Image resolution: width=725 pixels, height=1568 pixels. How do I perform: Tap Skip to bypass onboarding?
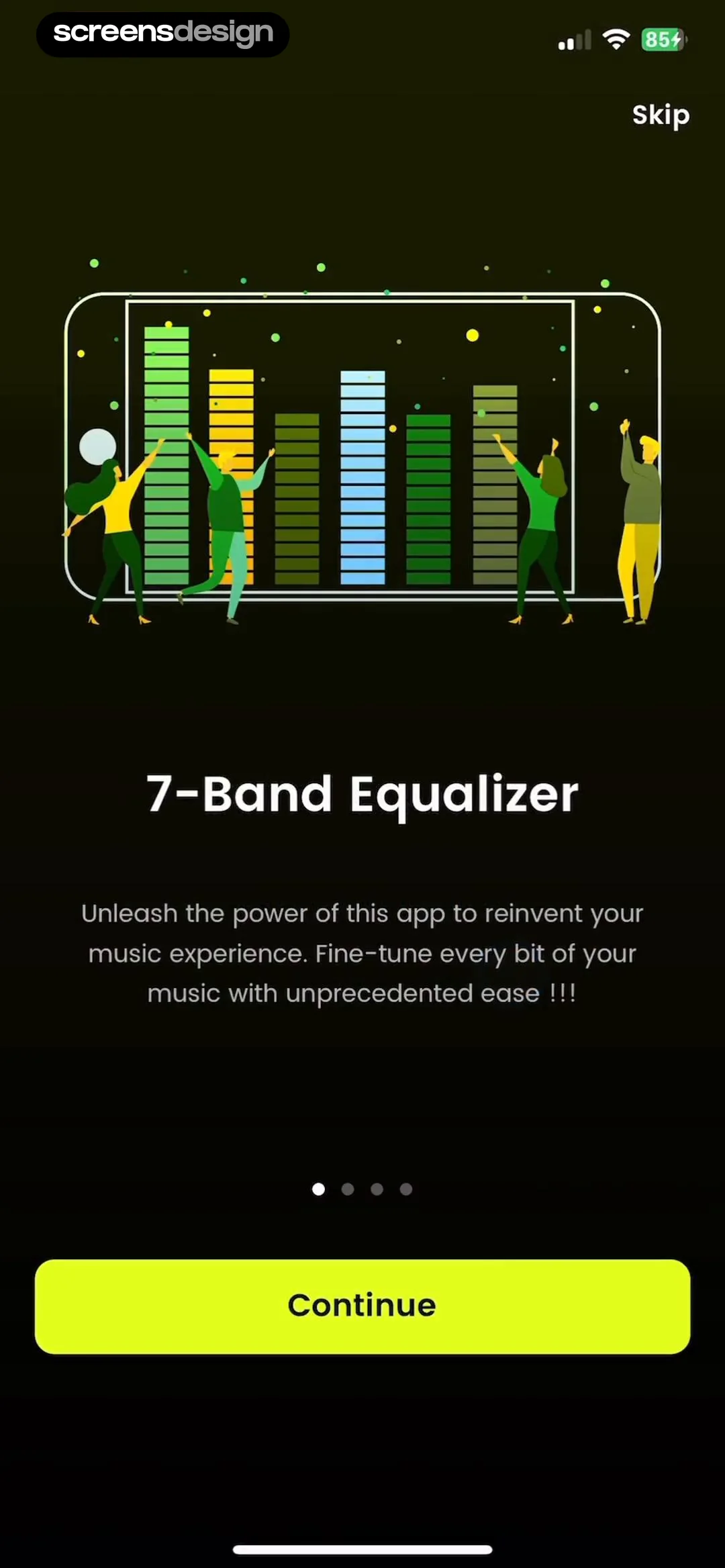tap(661, 115)
